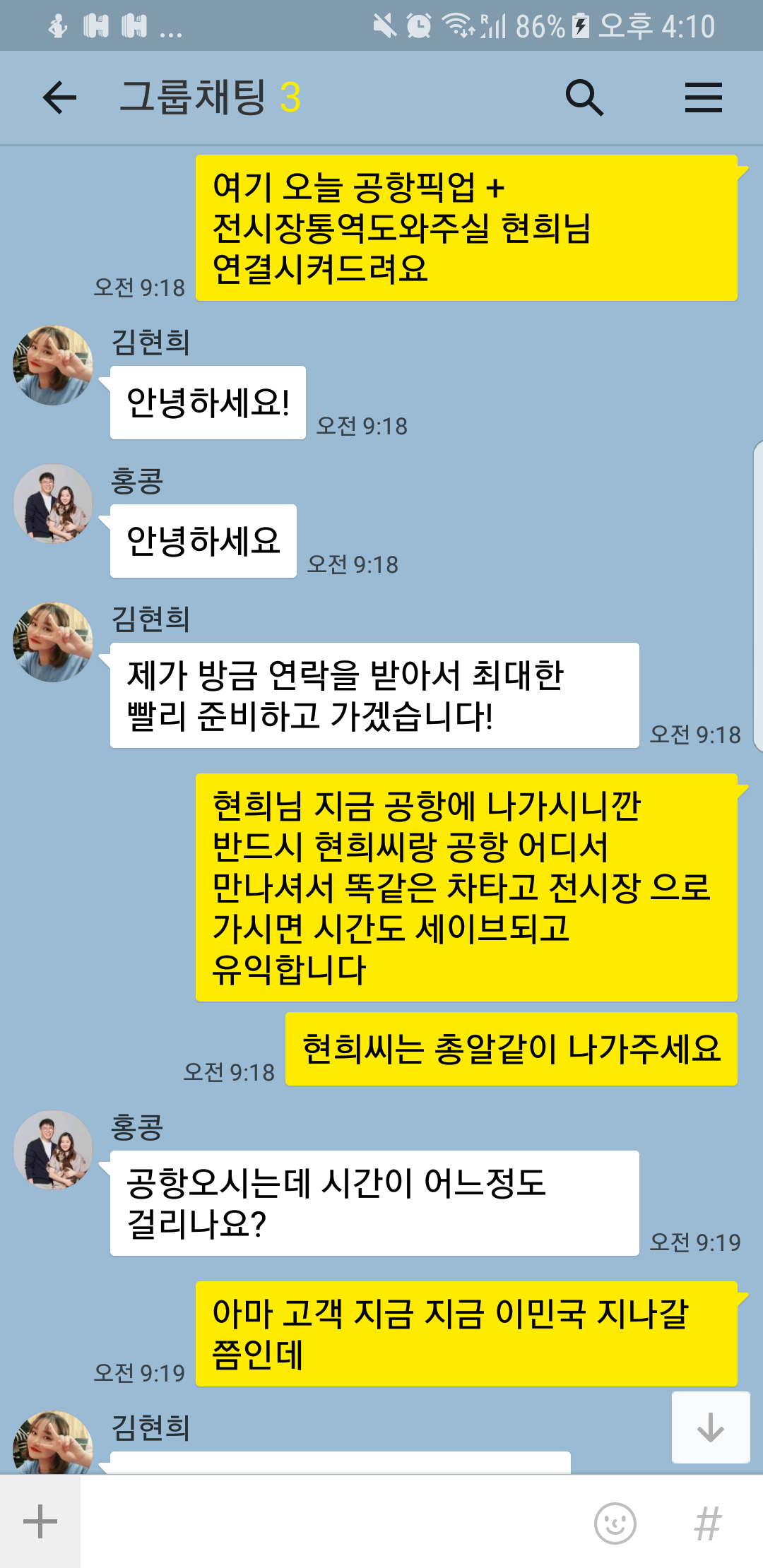
Task: Open 홍콩's profile picture next to 안녕하세요
Action: click(53, 504)
